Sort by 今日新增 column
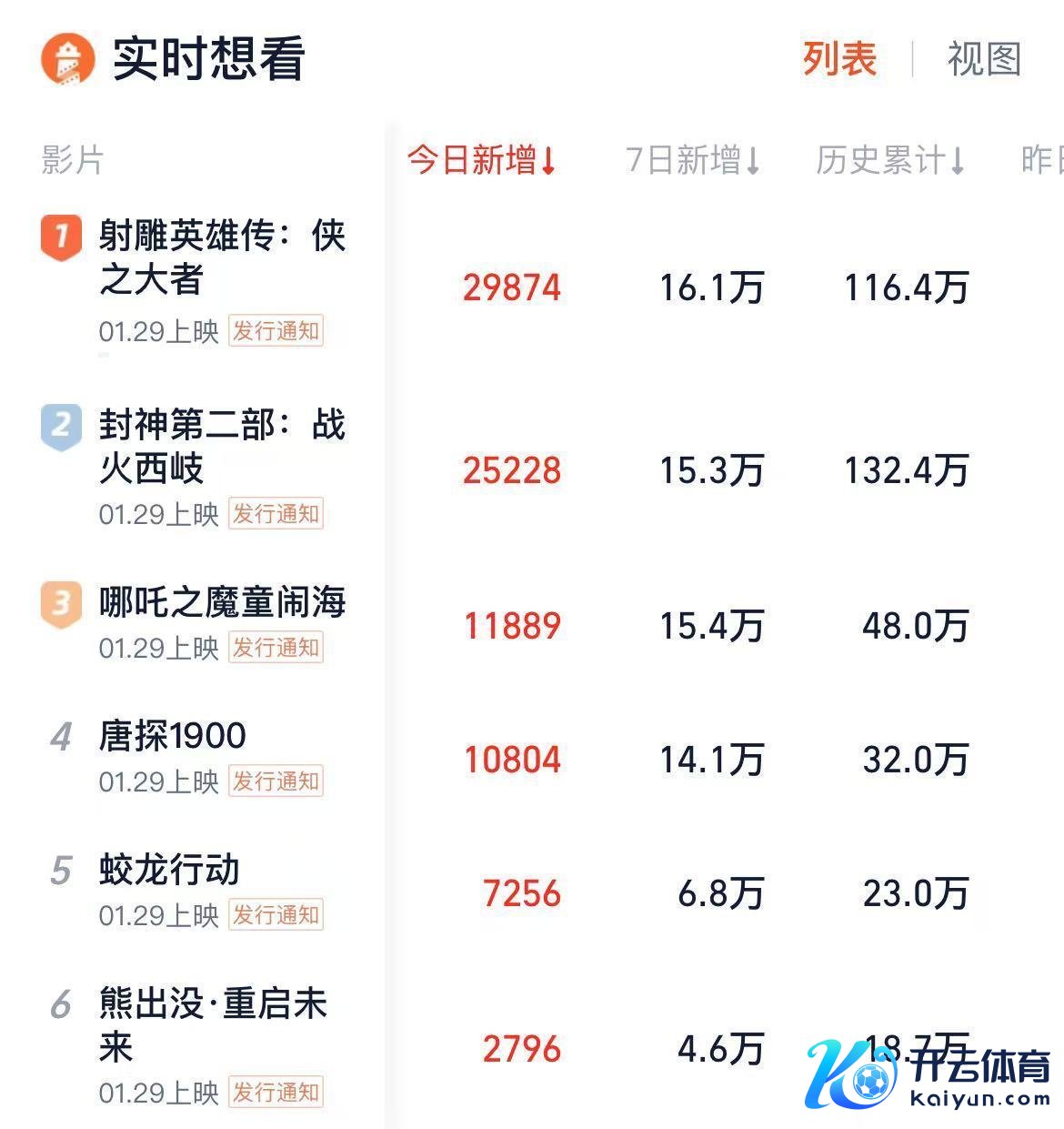 [481, 160]
